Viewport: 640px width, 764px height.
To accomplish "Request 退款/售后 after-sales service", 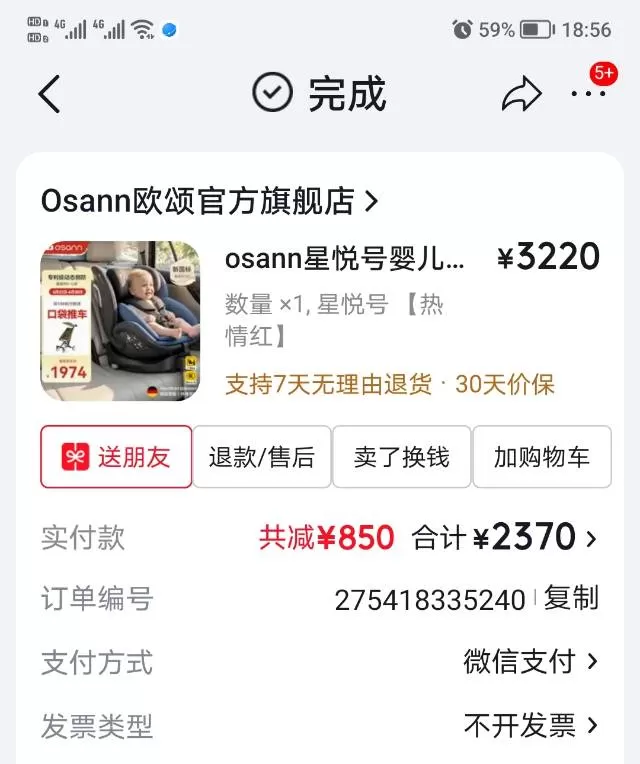I will click(x=262, y=457).
